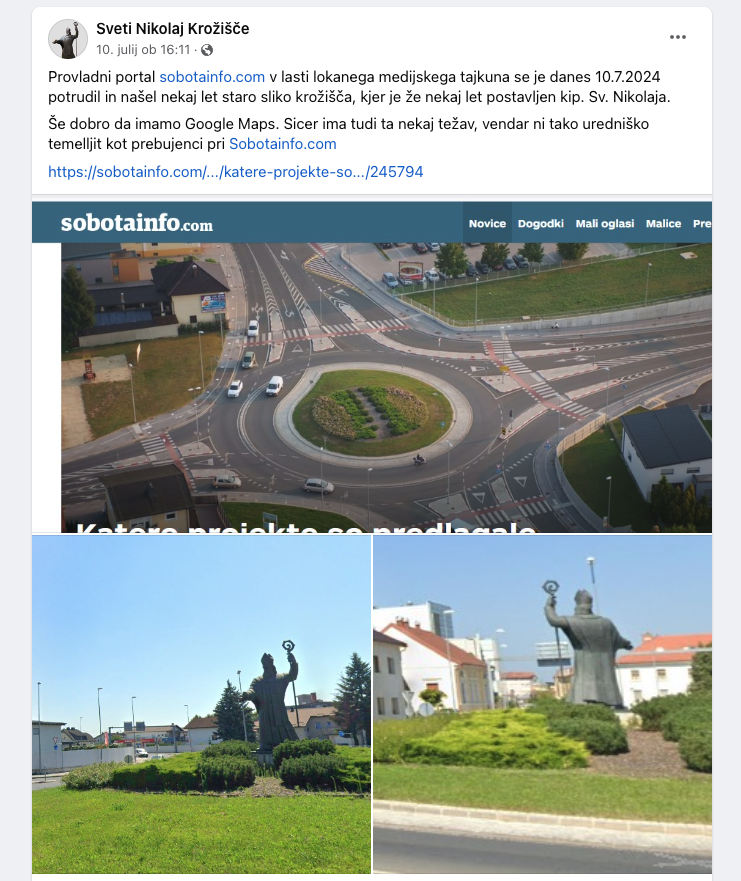Follow the sobotainfo.com link in first paragraph
Viewport: 741px width, 881px height.
(212, 76)
